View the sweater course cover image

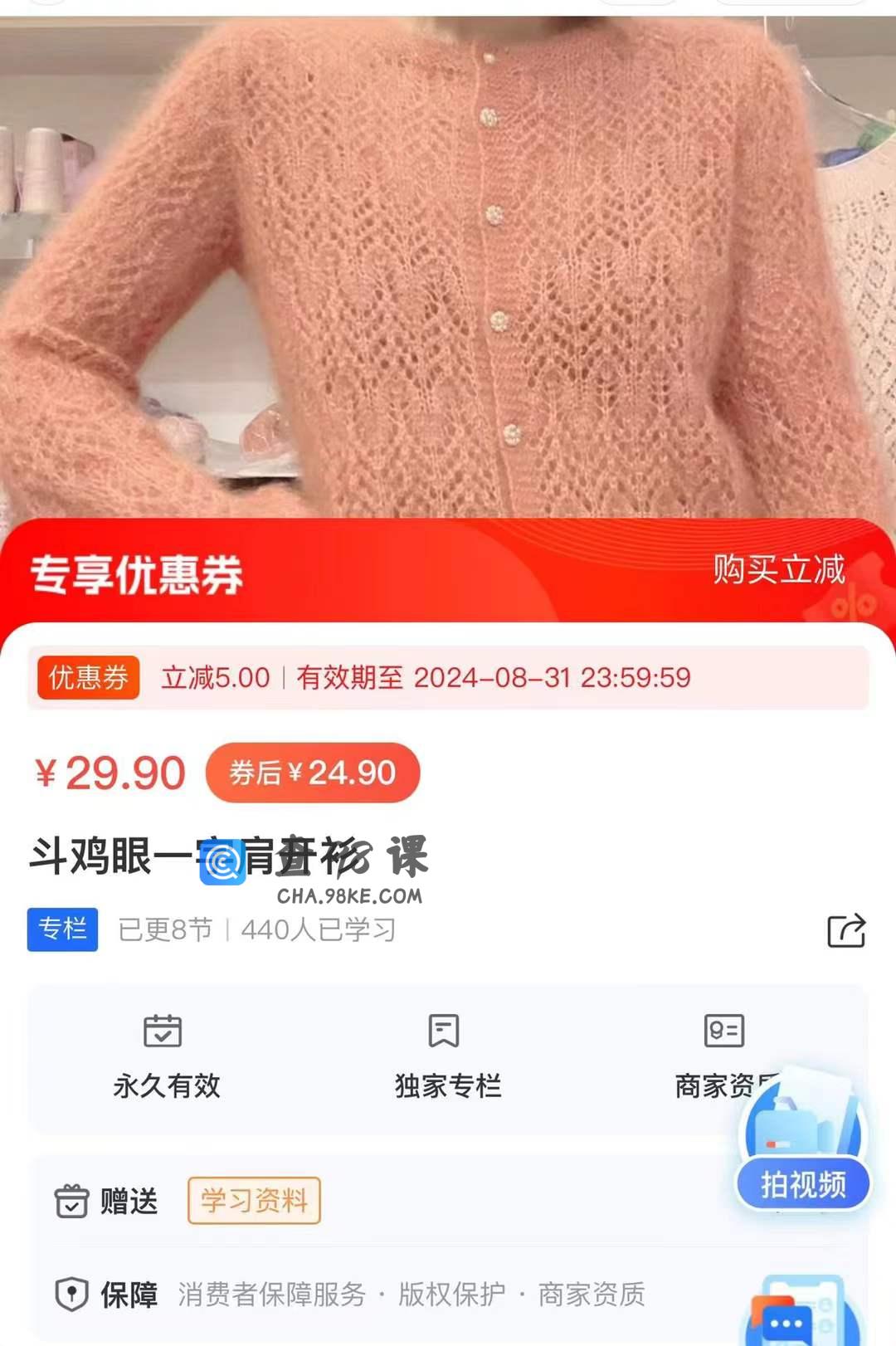click(448, 266)
